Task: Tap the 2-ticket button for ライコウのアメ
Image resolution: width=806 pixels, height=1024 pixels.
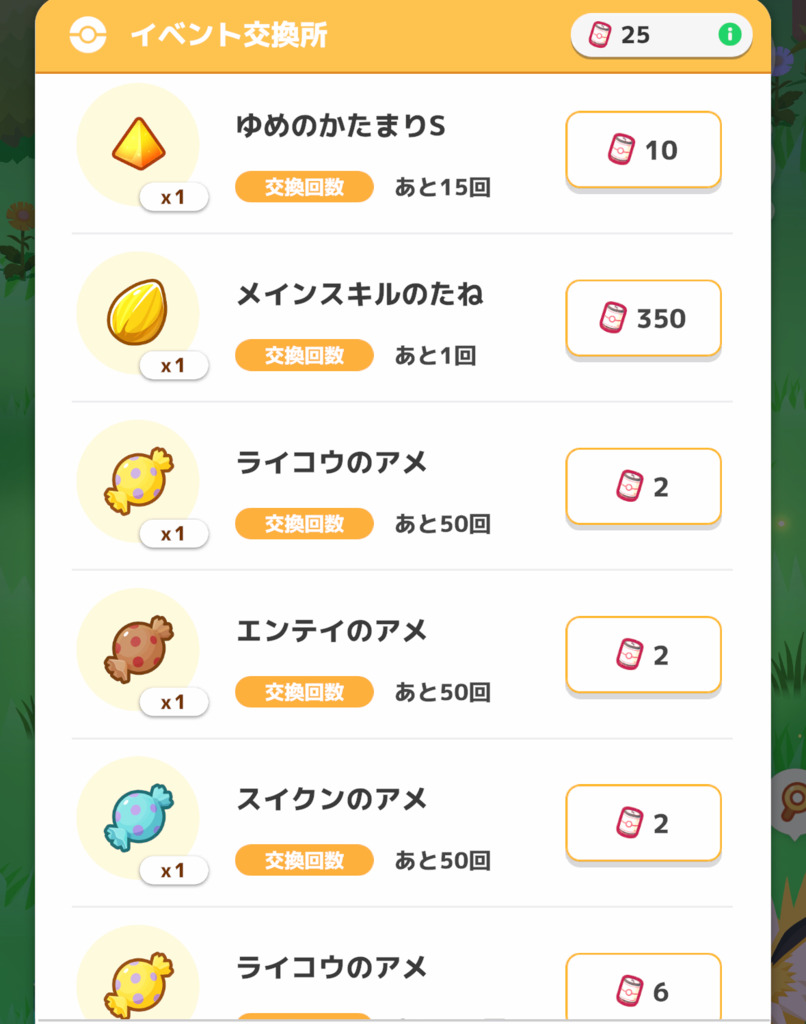Action: (x=643, y=487)
